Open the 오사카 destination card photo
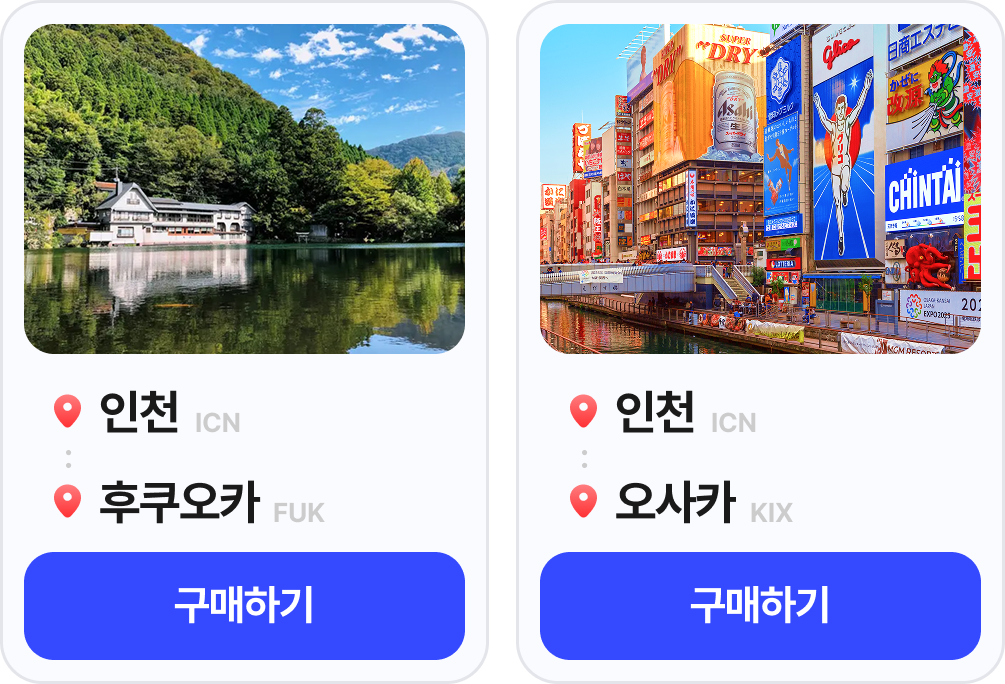 [760, 189]
